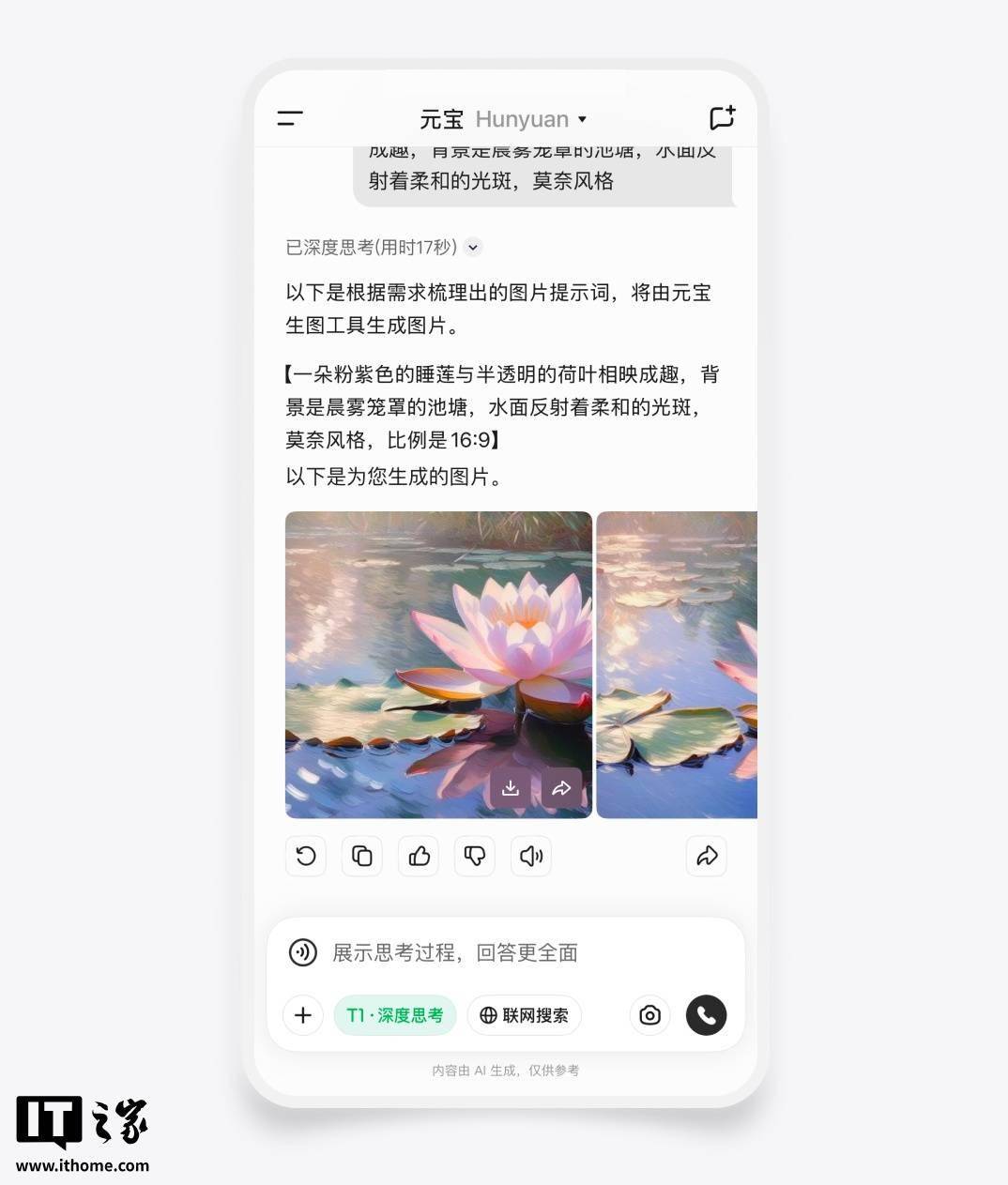Share the first lotus image
Viewport: 1008px width, 1185px height.
tap(561, 788)
